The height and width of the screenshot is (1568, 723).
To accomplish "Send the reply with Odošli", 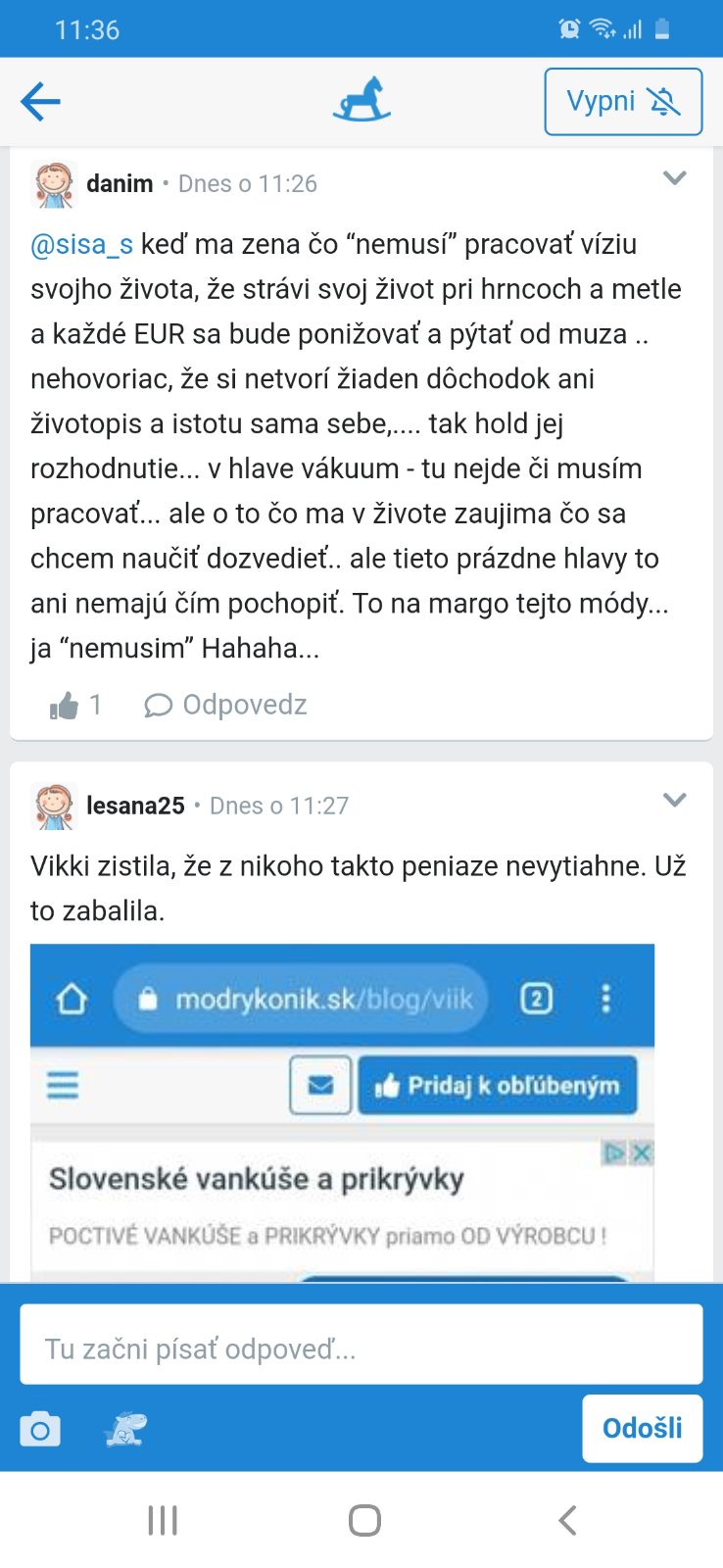I will coord(642,1428).
